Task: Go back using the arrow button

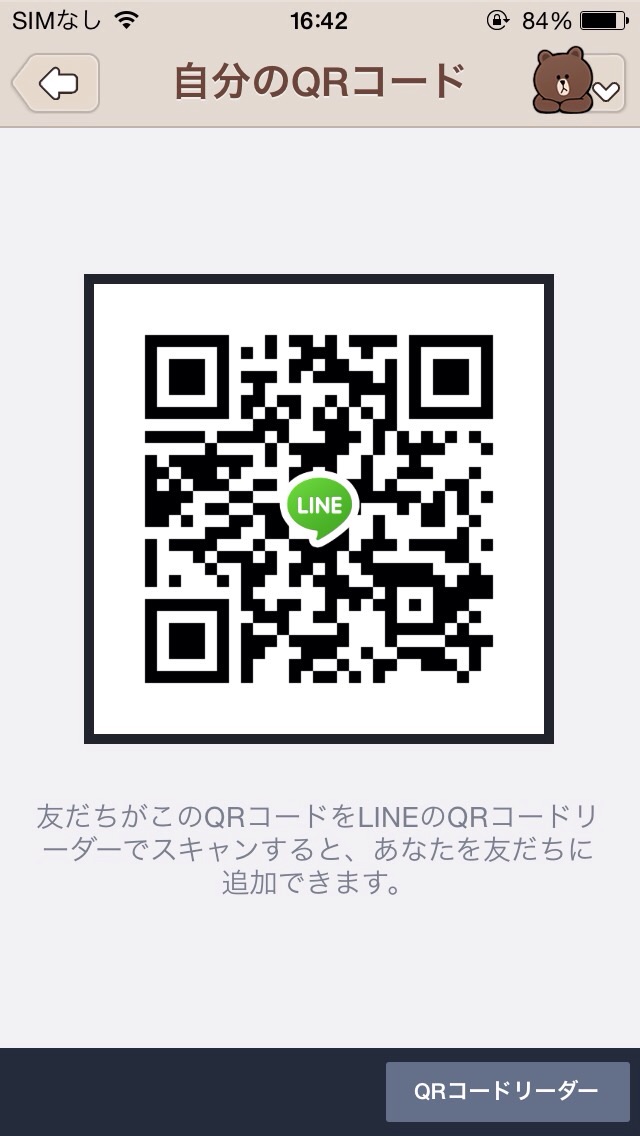Action: [x=56, y=83]
